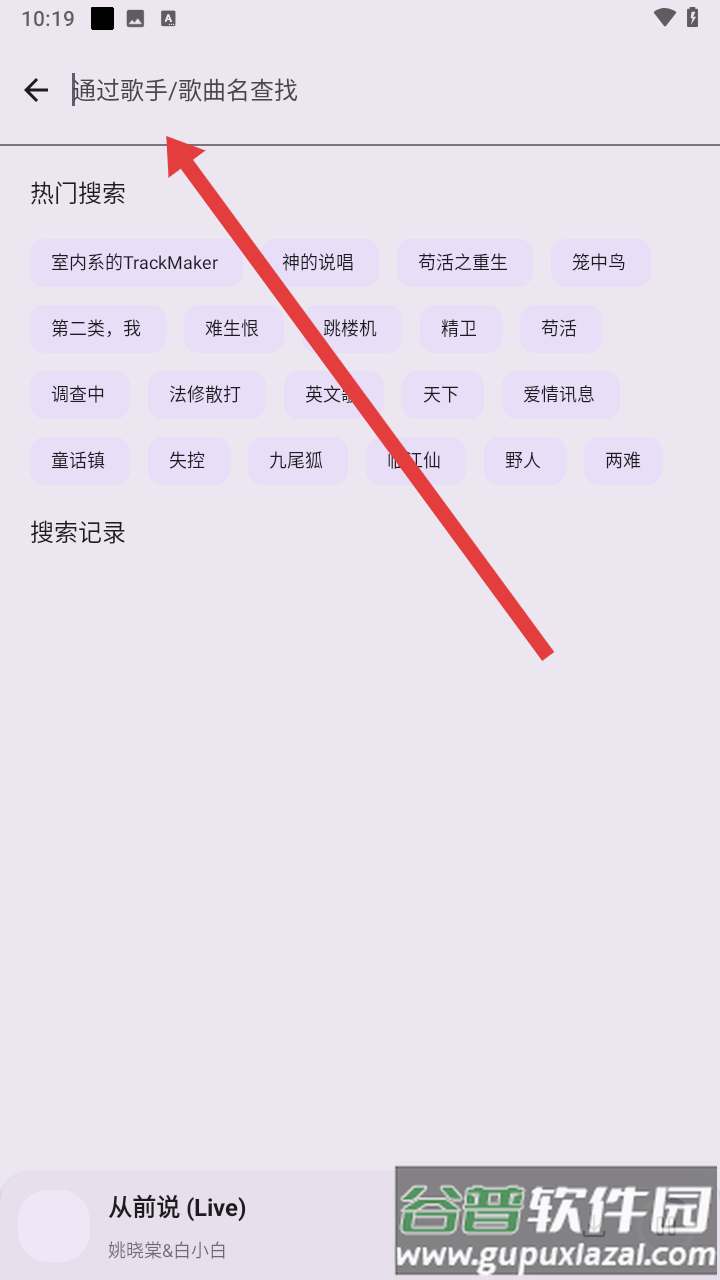Tap the 失控 chip
Screen dimensions: 720x1280
point(187,461)
